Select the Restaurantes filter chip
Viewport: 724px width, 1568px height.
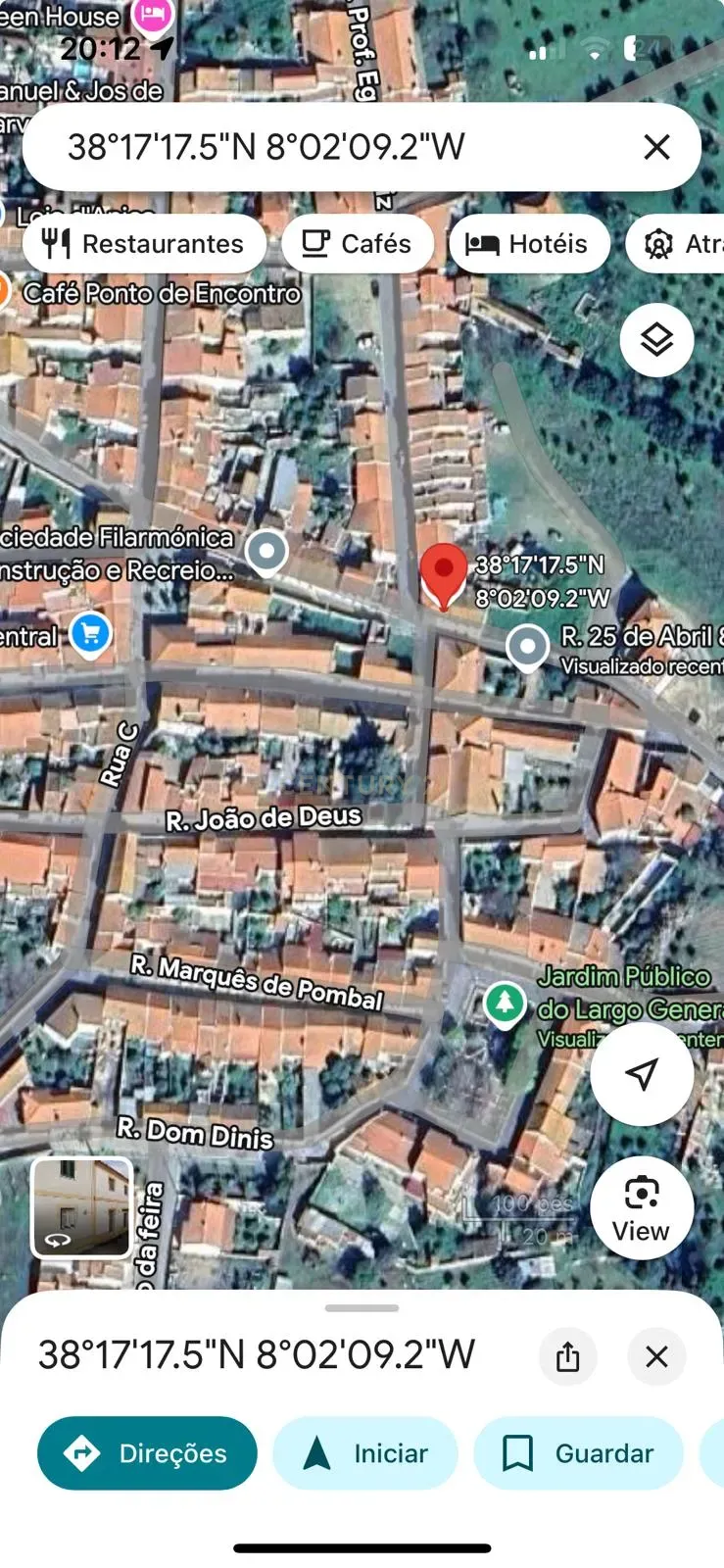click(x=144, y=244)
